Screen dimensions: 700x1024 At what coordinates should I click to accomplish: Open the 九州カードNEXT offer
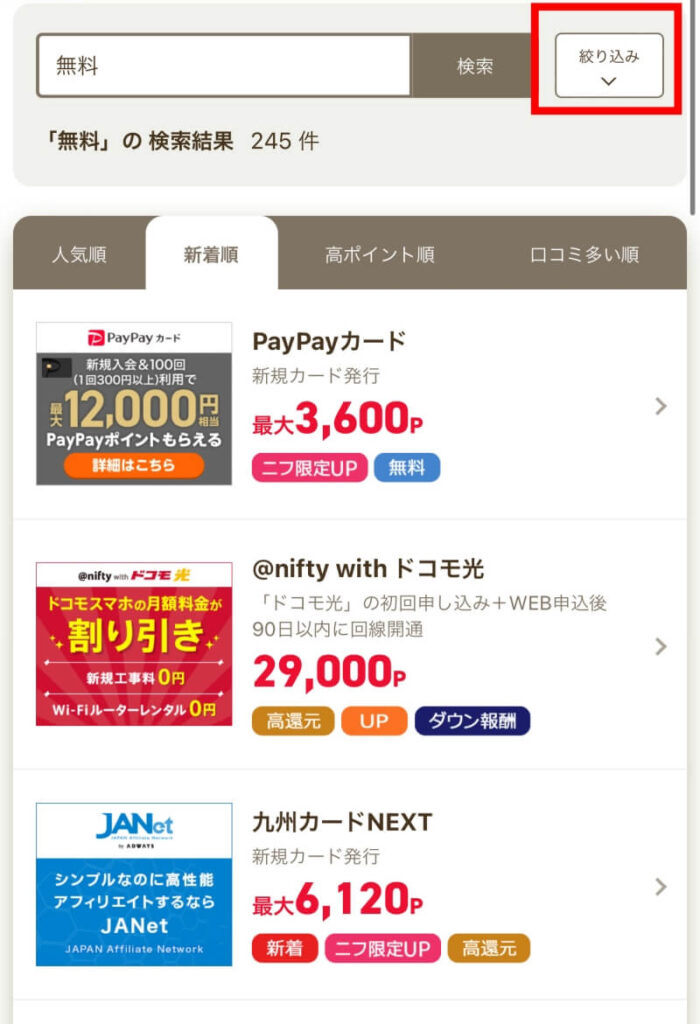[350, 884]
